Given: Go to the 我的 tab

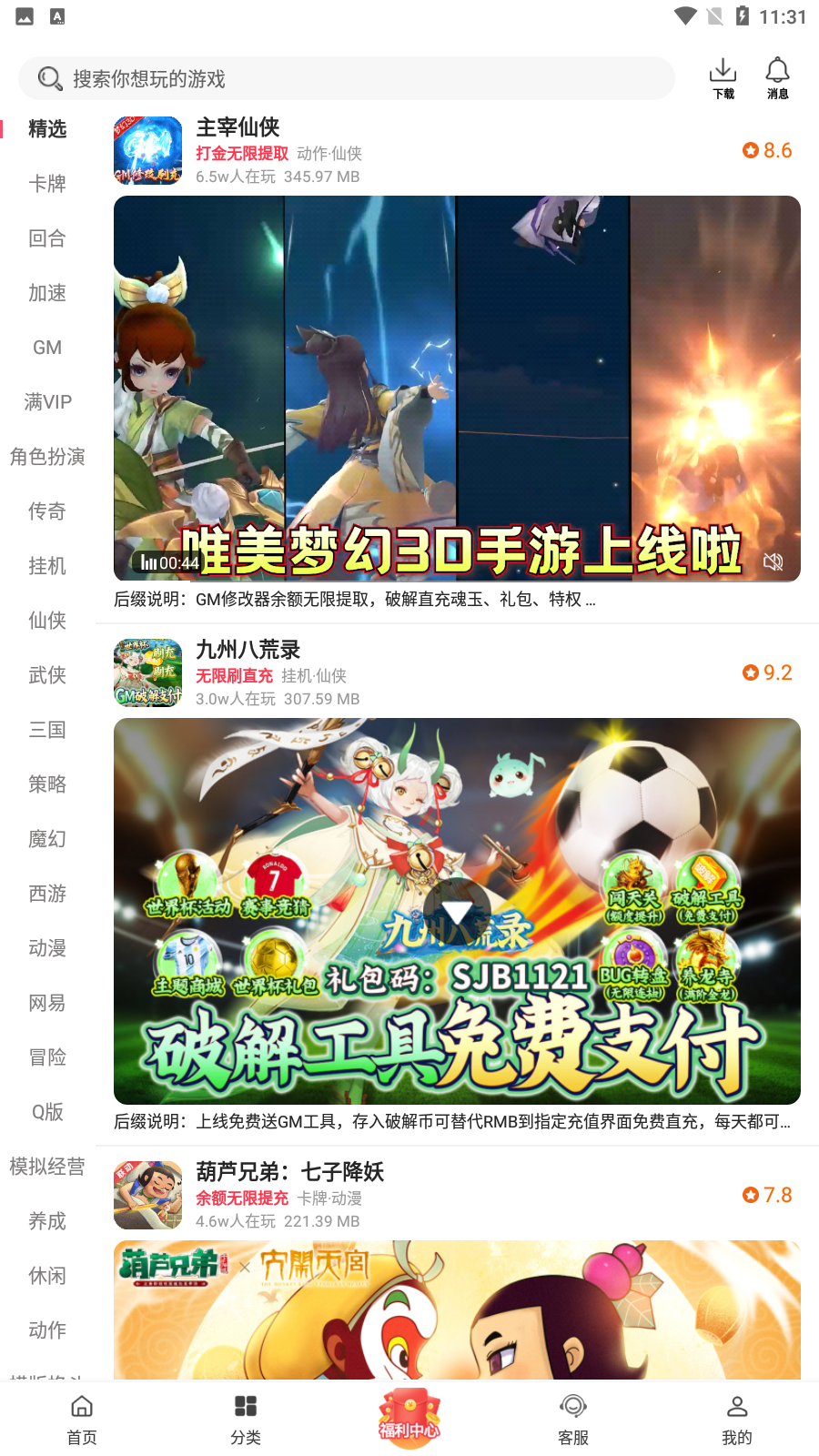Looking at the screenshot, I should [x=737, y=1420].
